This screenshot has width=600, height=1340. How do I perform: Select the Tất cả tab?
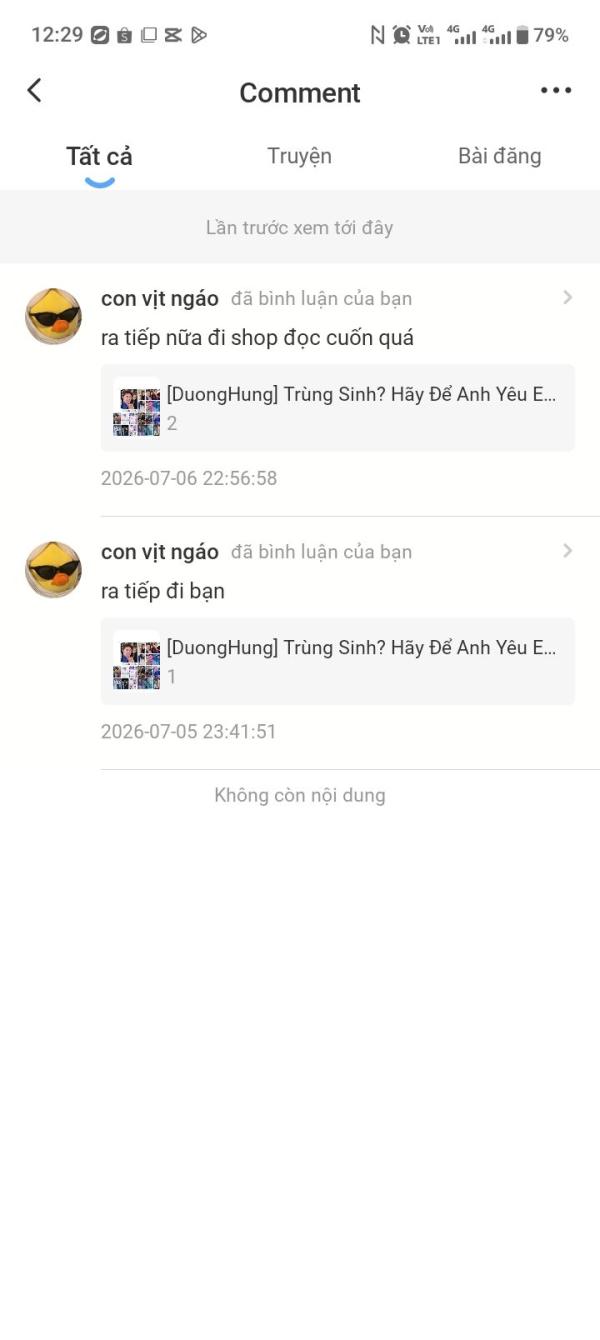pos(99,156)
